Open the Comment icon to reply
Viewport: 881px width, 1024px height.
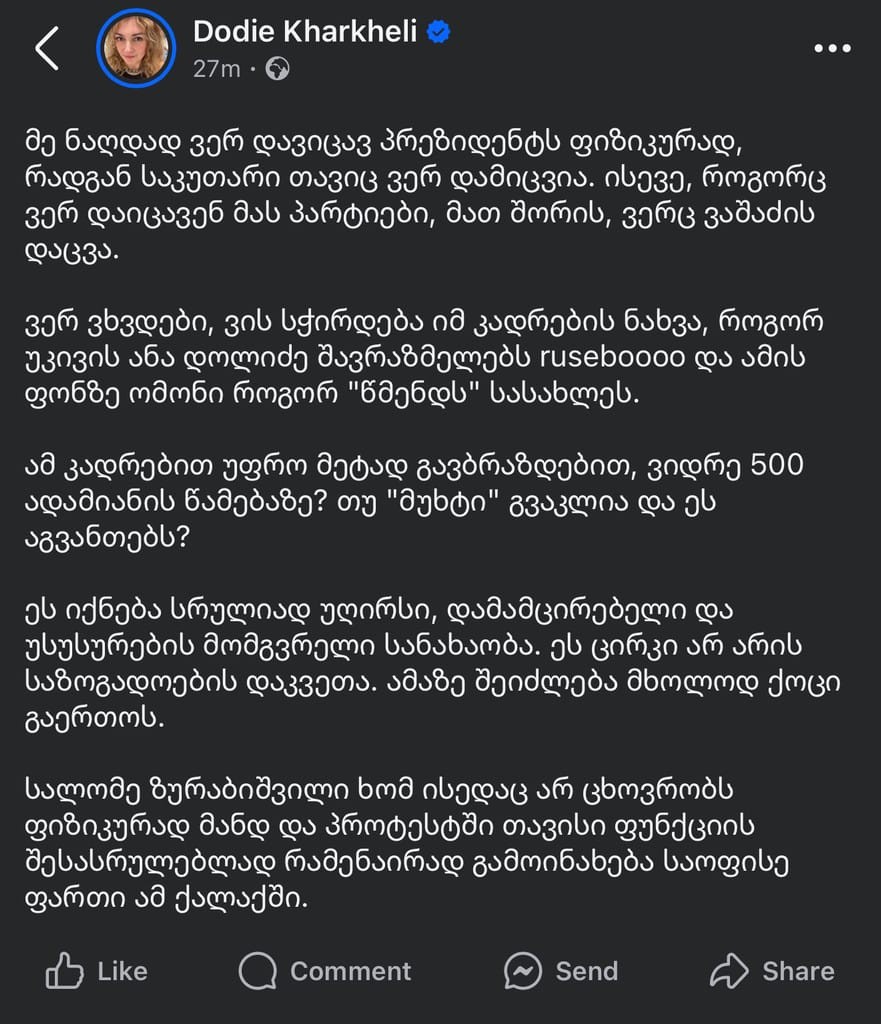(257, 971)
